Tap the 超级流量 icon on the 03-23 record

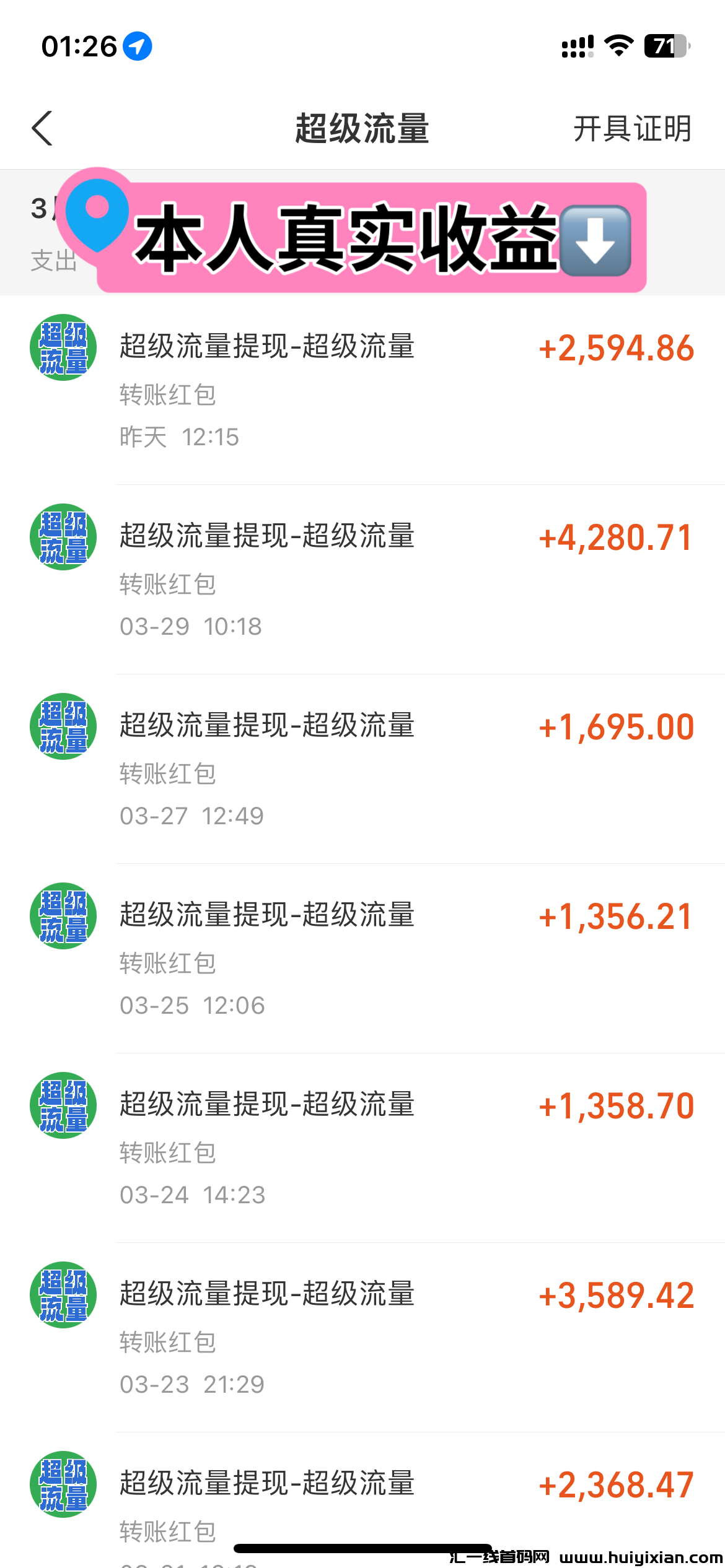tap(63, 1296)
